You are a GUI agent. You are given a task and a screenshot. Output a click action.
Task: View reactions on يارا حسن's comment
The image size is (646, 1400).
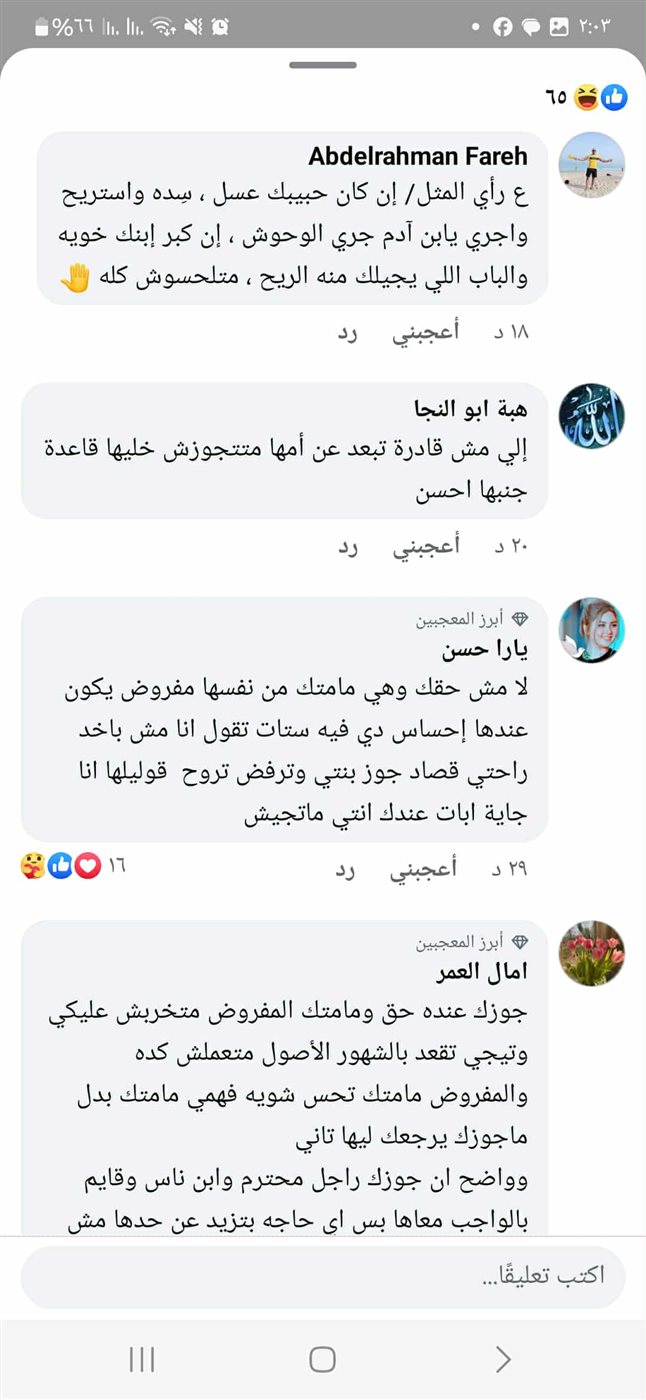[x=72, y=866]
